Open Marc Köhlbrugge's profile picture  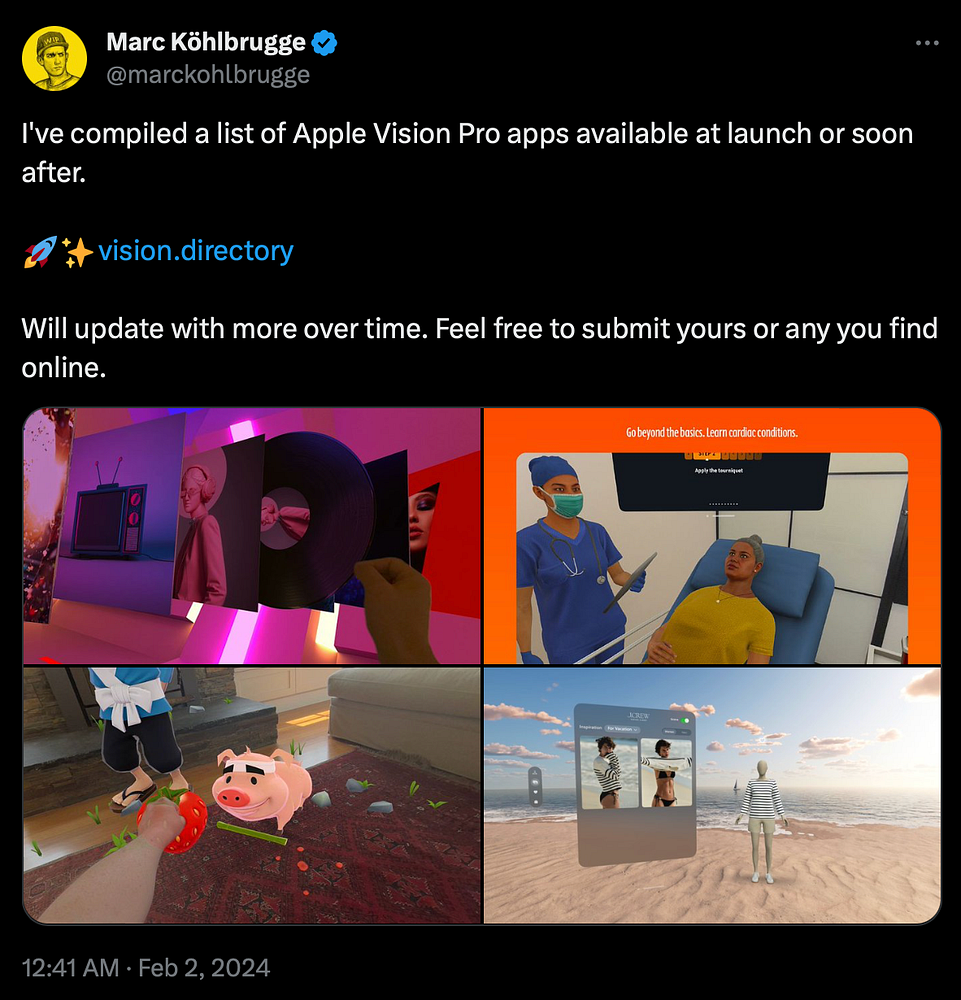point(54,58)
